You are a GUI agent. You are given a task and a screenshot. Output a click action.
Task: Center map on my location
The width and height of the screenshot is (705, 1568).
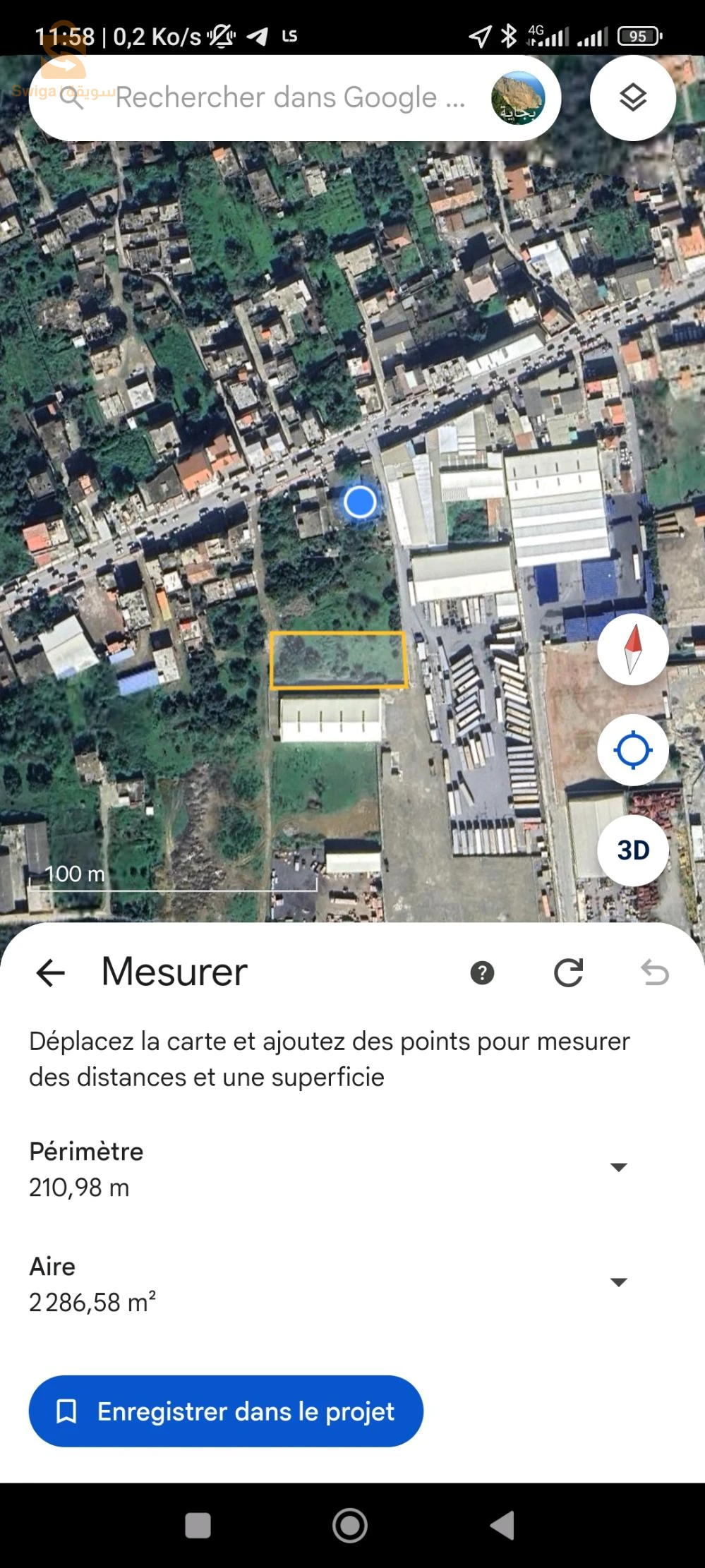(x=632, y=750)
